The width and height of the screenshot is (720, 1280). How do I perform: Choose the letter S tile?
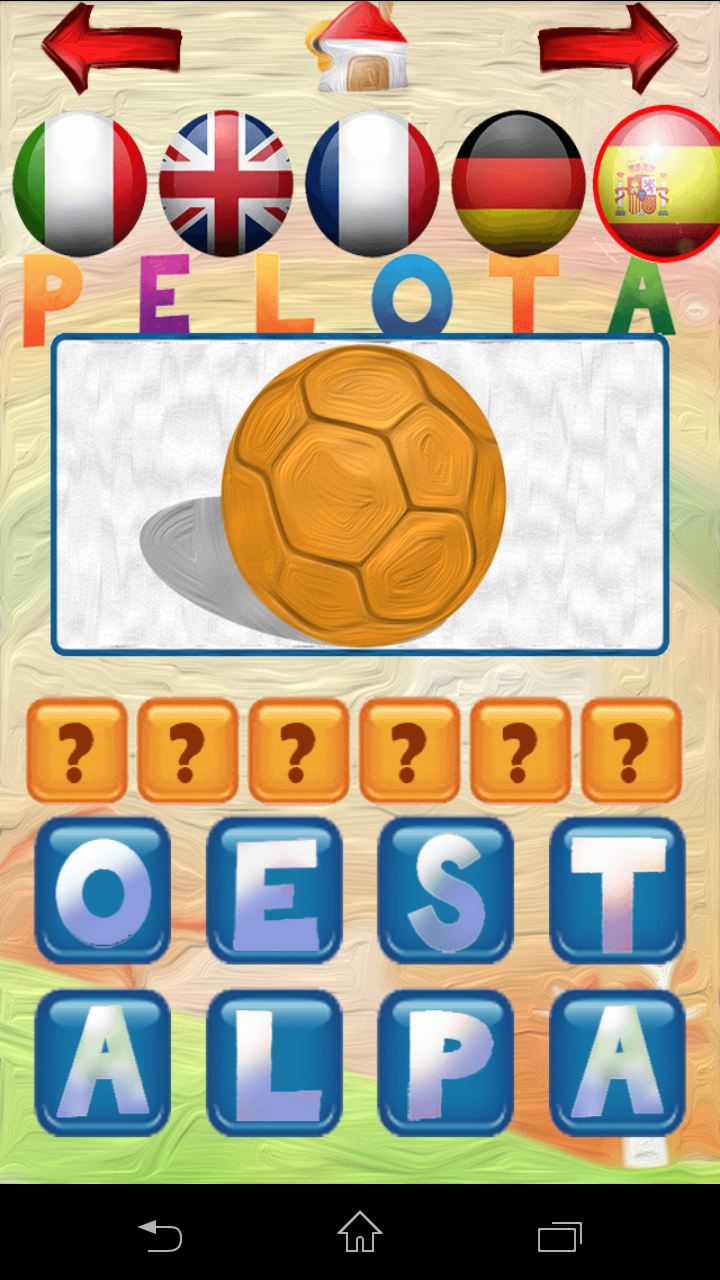coord(446,891)
